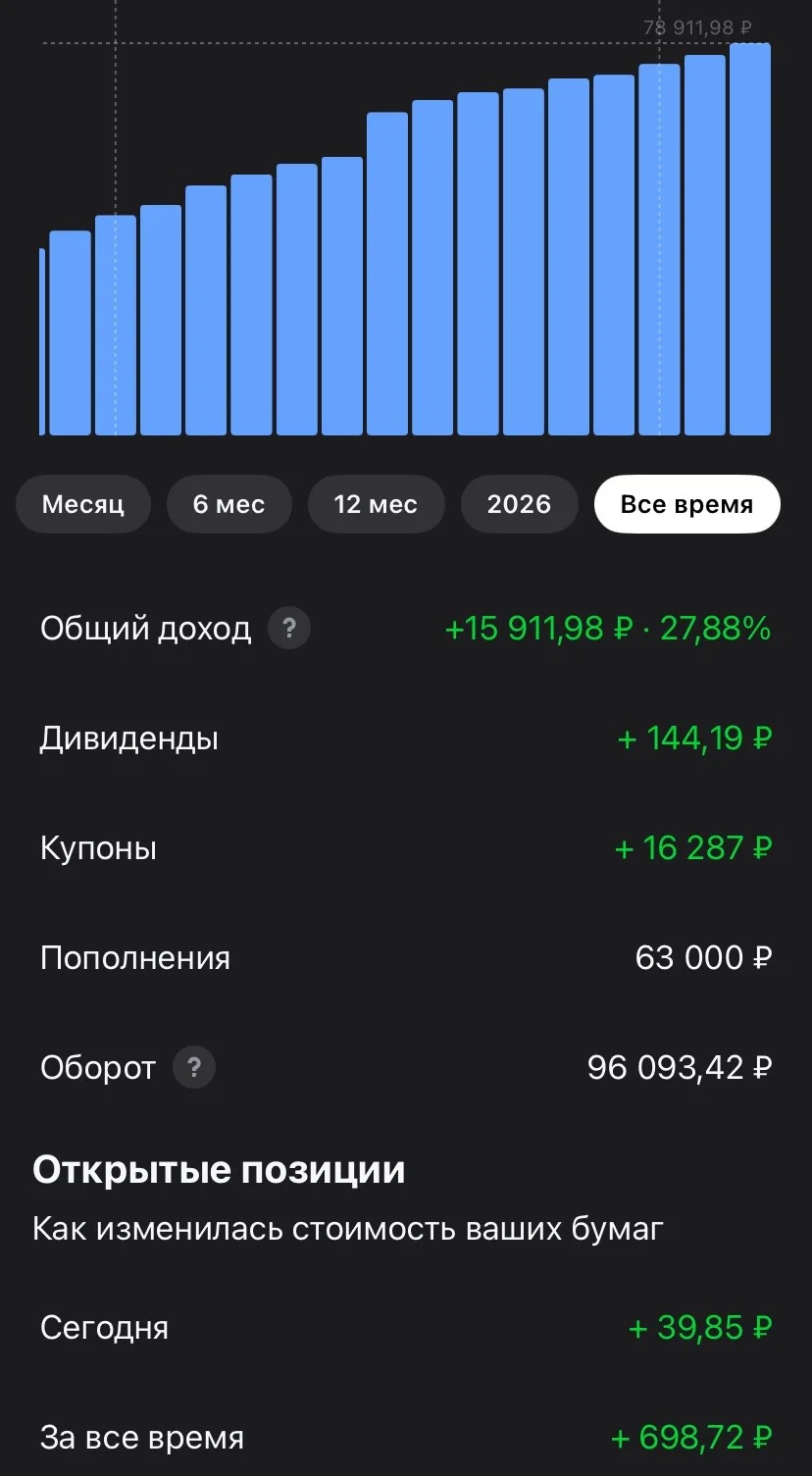Select the Все время period
812x1476 pixels.
[x=686, y=504]
